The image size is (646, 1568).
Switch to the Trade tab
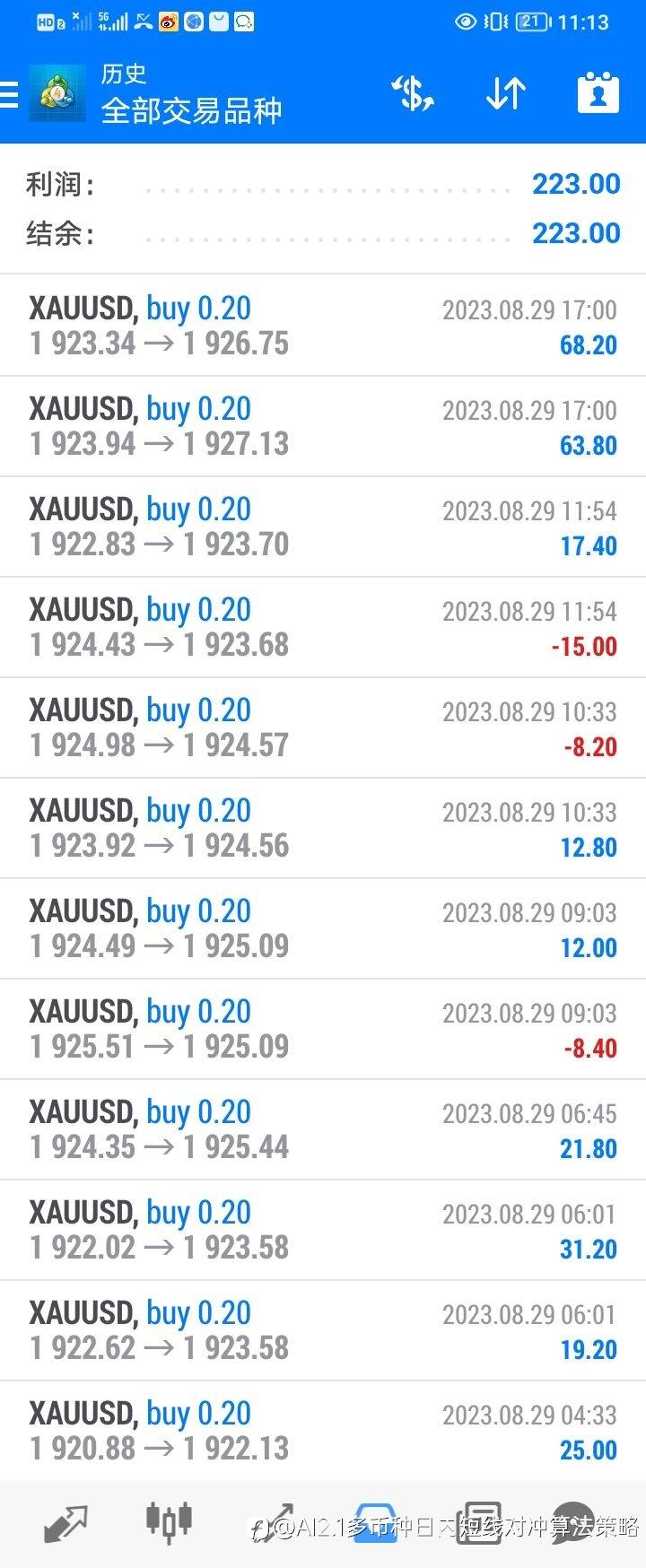click(274, 1523)
